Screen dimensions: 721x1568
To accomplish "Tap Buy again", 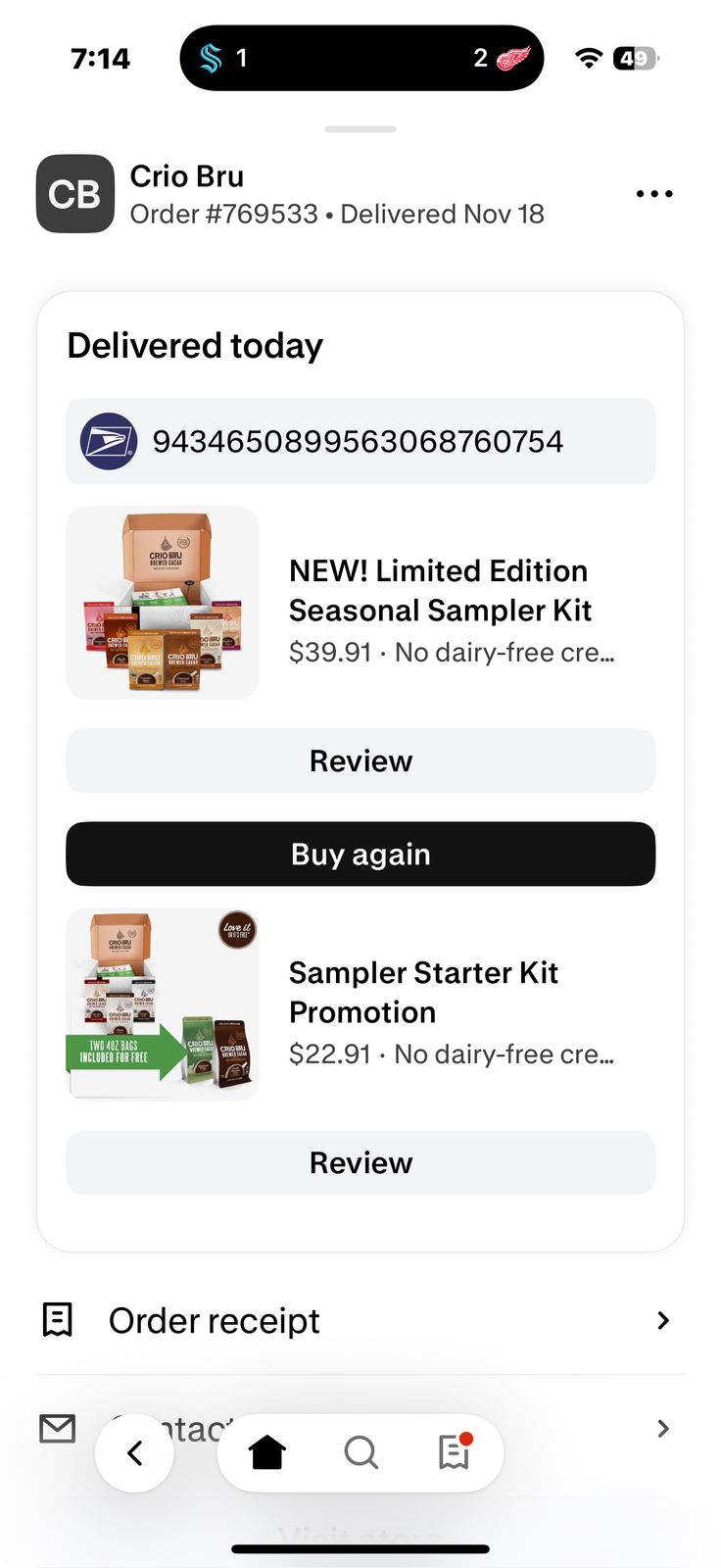I will click(x=360, y=854).
